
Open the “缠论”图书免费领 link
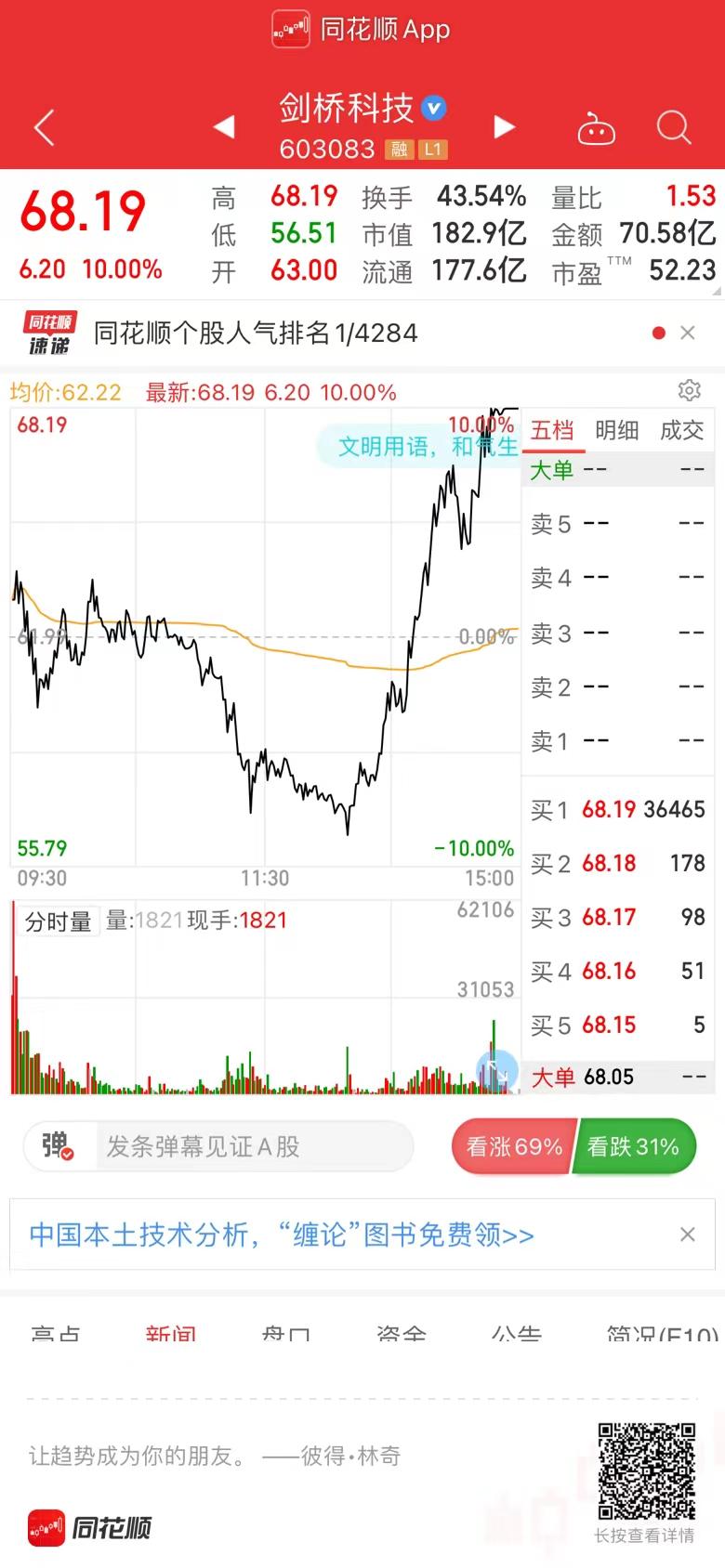coord(282,1235)
